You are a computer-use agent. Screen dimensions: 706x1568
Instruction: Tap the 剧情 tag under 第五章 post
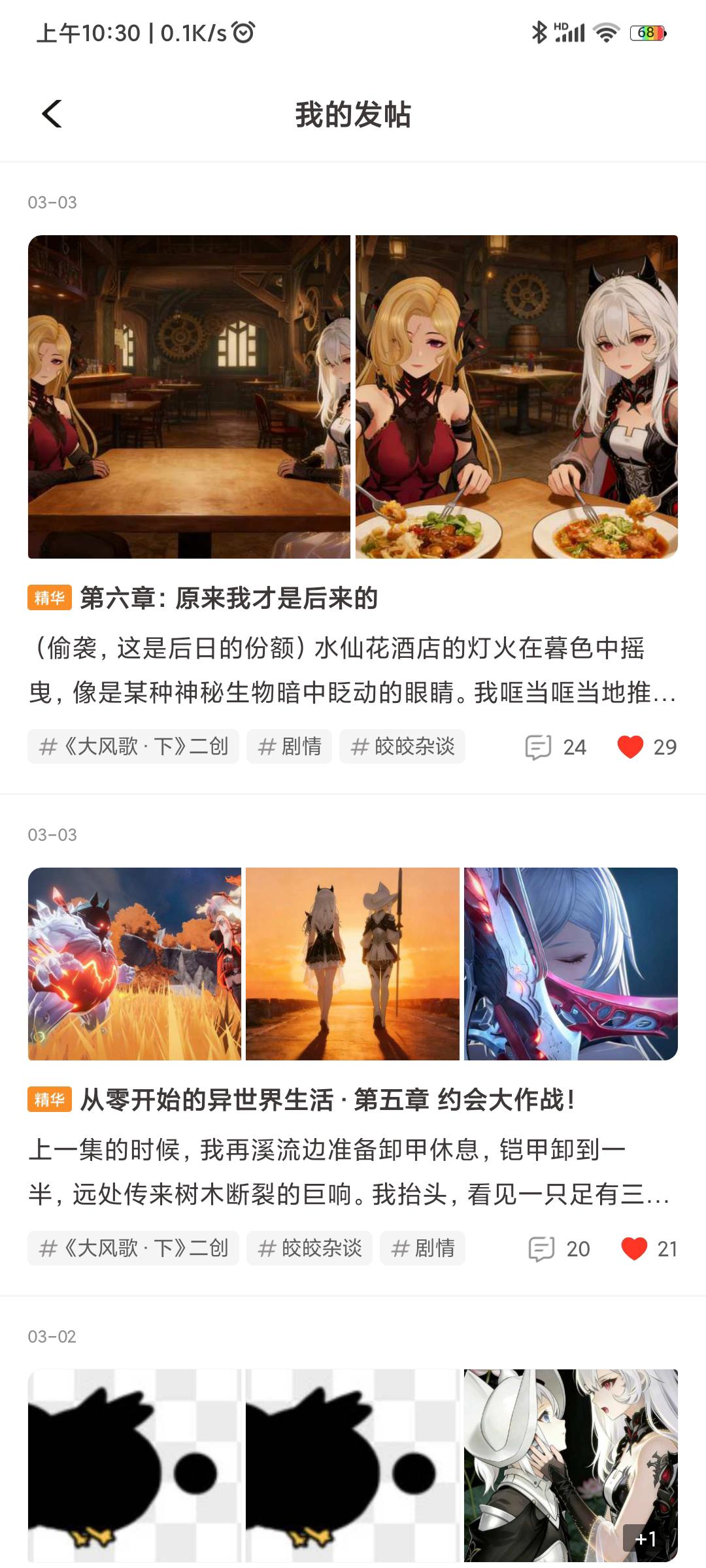pos(422,1249)
